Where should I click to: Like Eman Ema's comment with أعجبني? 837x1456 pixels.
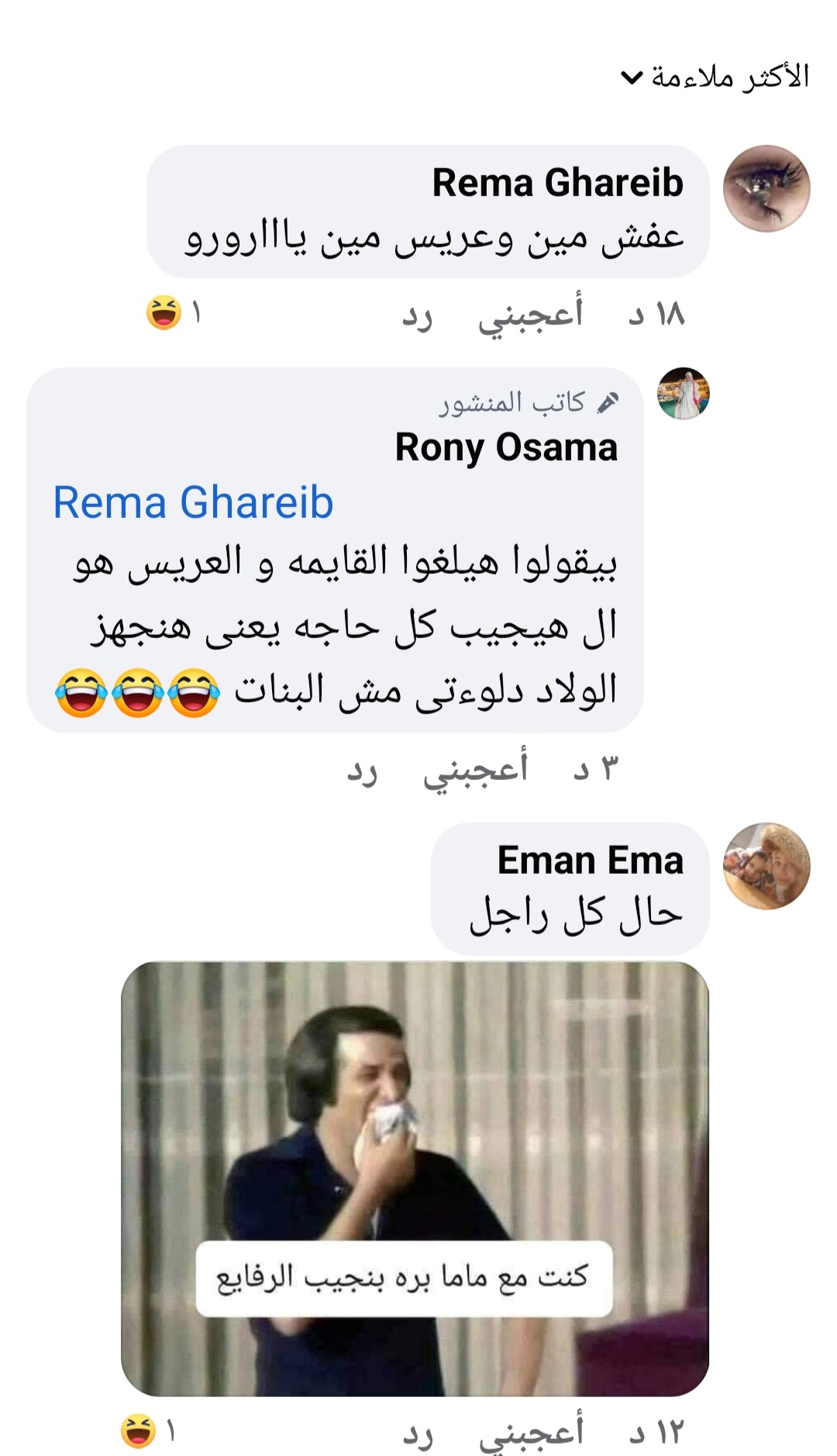click(531, 1432)
